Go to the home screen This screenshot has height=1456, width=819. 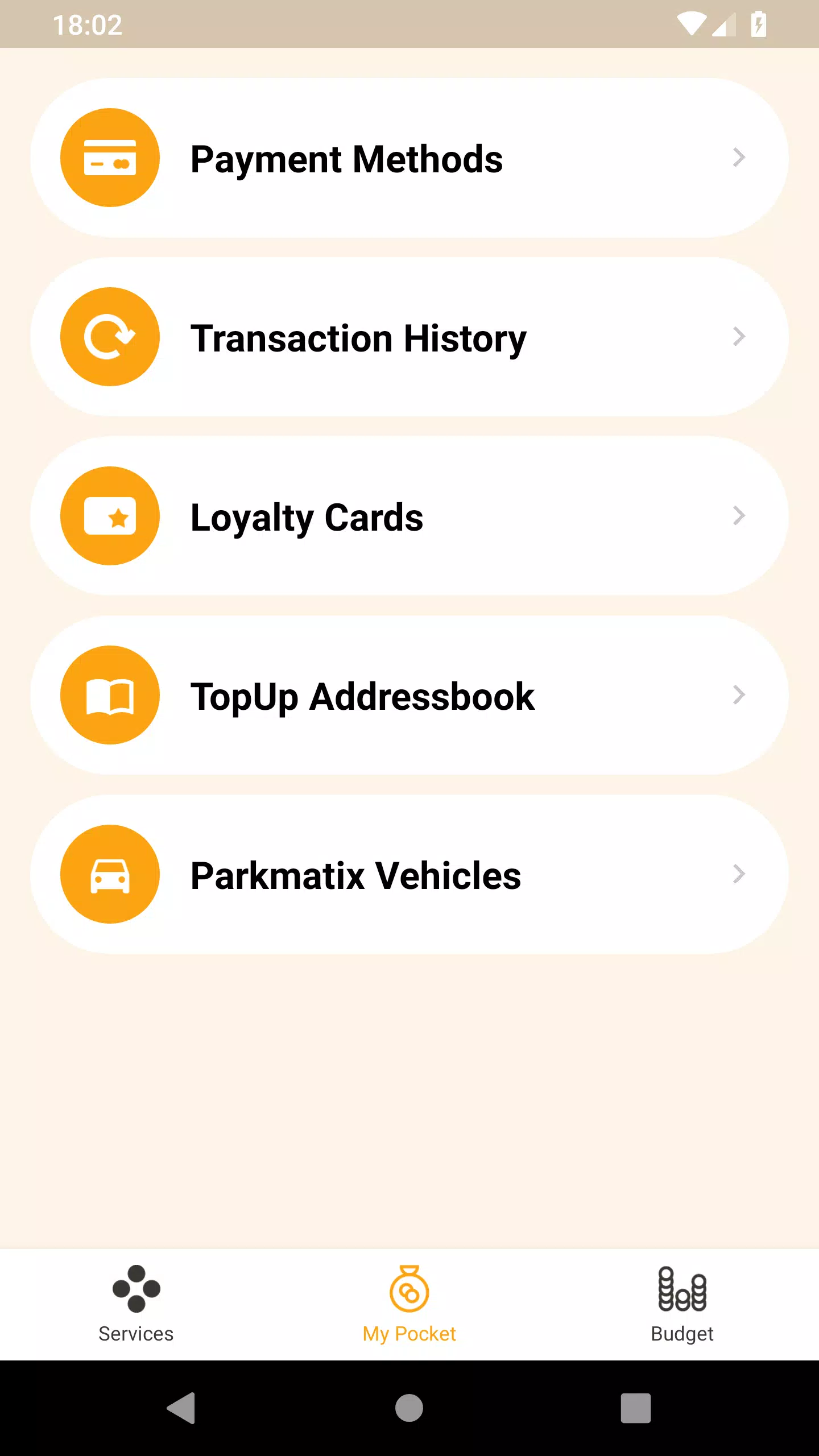click(x=409, y=1408)
